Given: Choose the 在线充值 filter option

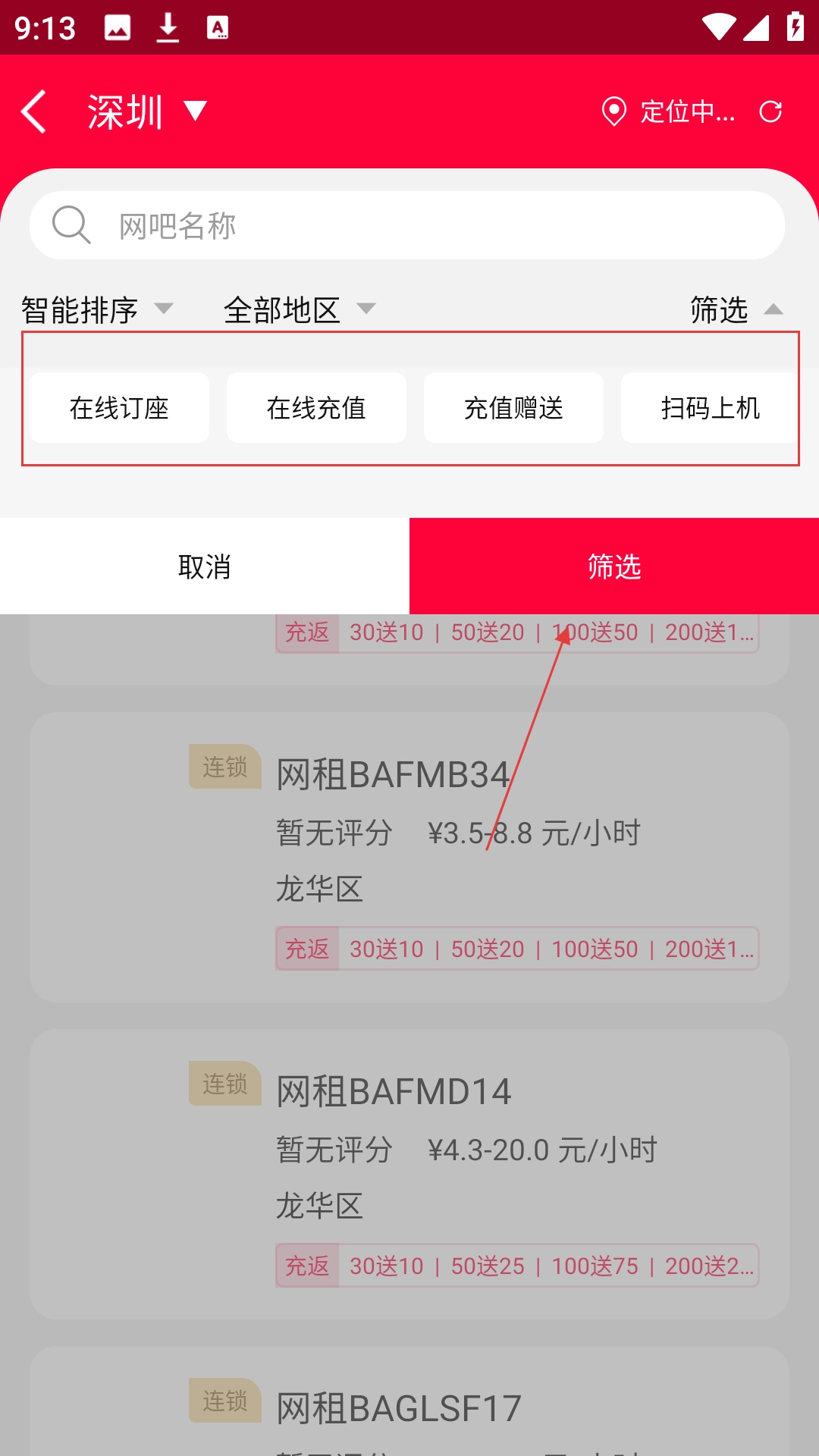Looking at the screenshot, I should coord(316,408).
